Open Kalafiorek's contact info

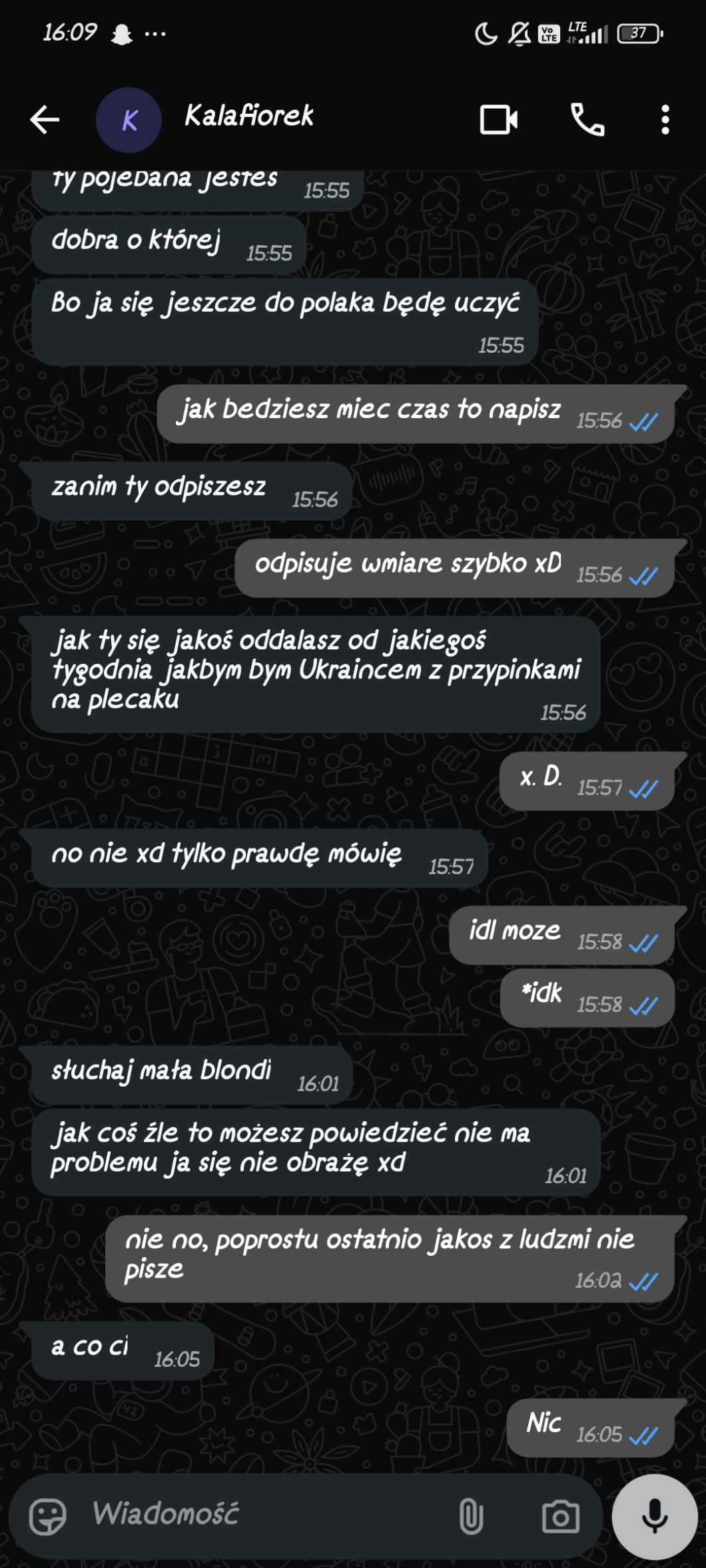point(248,116)
